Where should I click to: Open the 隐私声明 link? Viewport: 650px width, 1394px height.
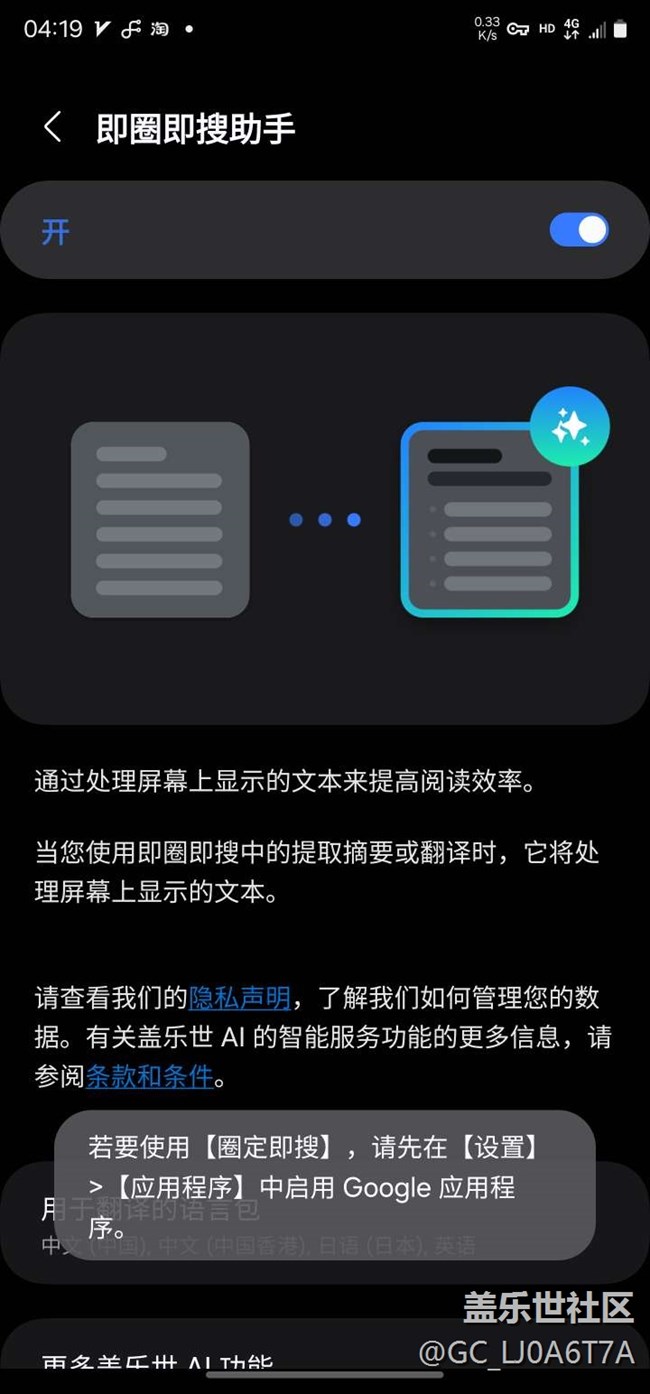click(239, 997)
